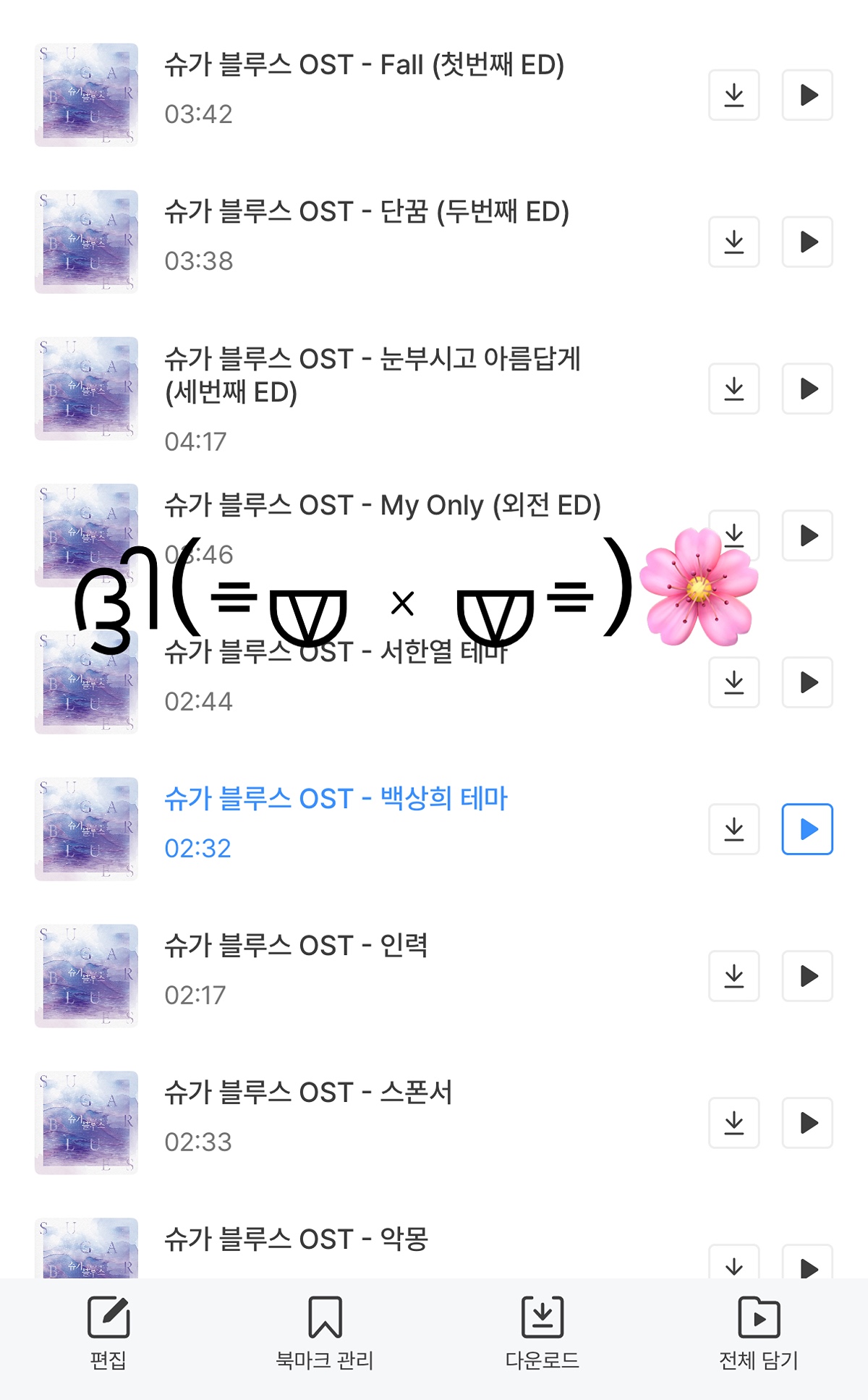This screenshot has width=868, height=1400.
Task: Play 슈가 블루스 OST - Fall (첫번째 ED)
Action: pos(807,95)
